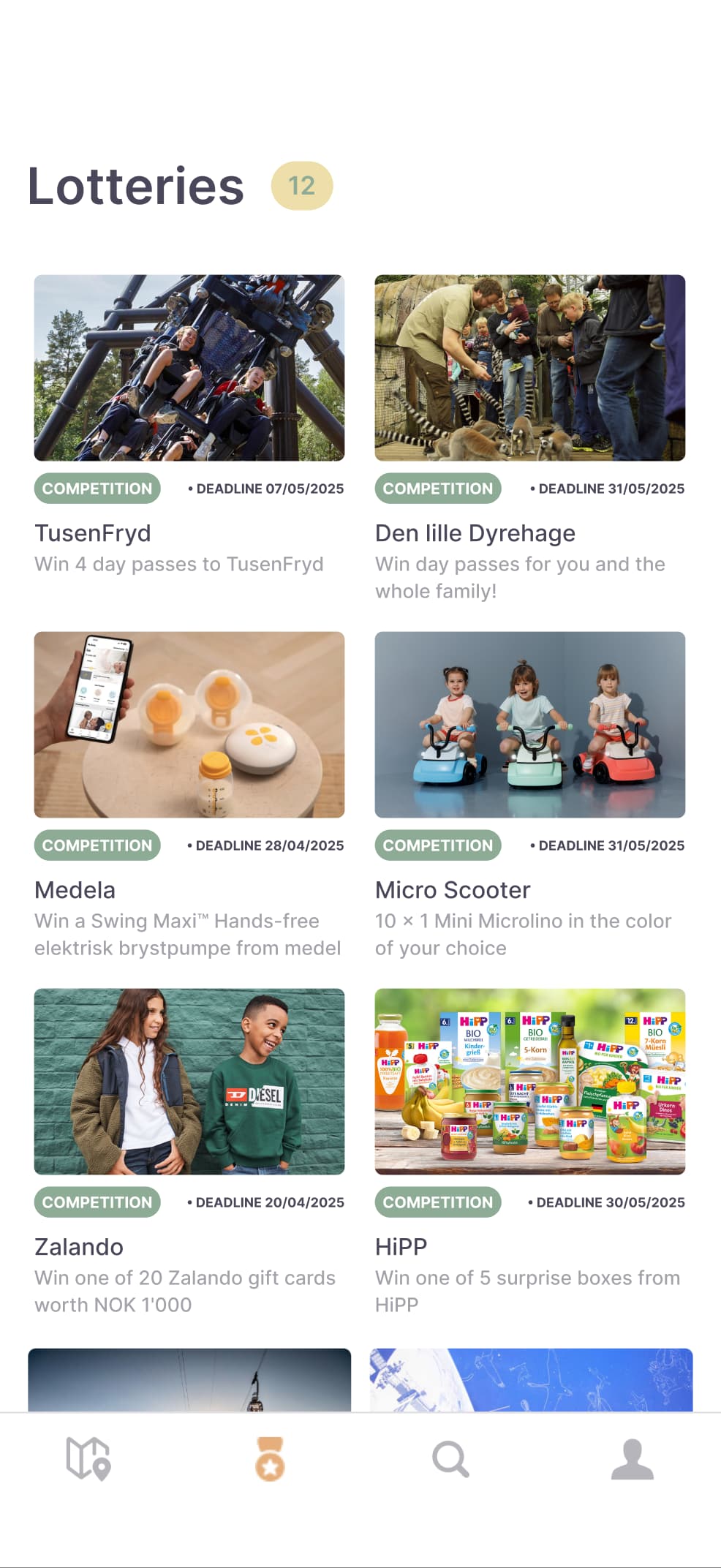View the HiPP surprise box competition

[529, 1082]
